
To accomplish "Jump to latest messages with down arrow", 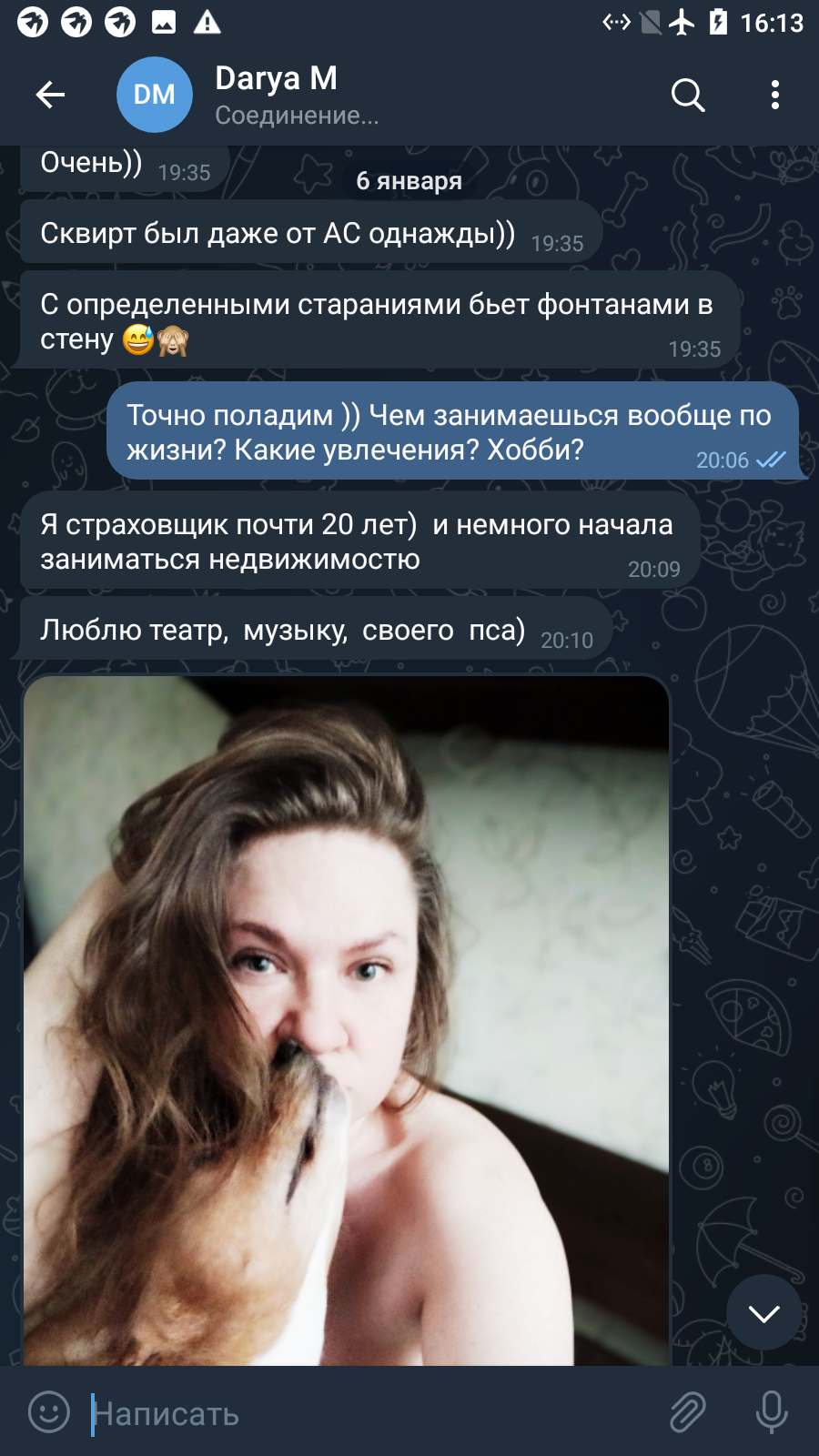I will pos(763,1313).
